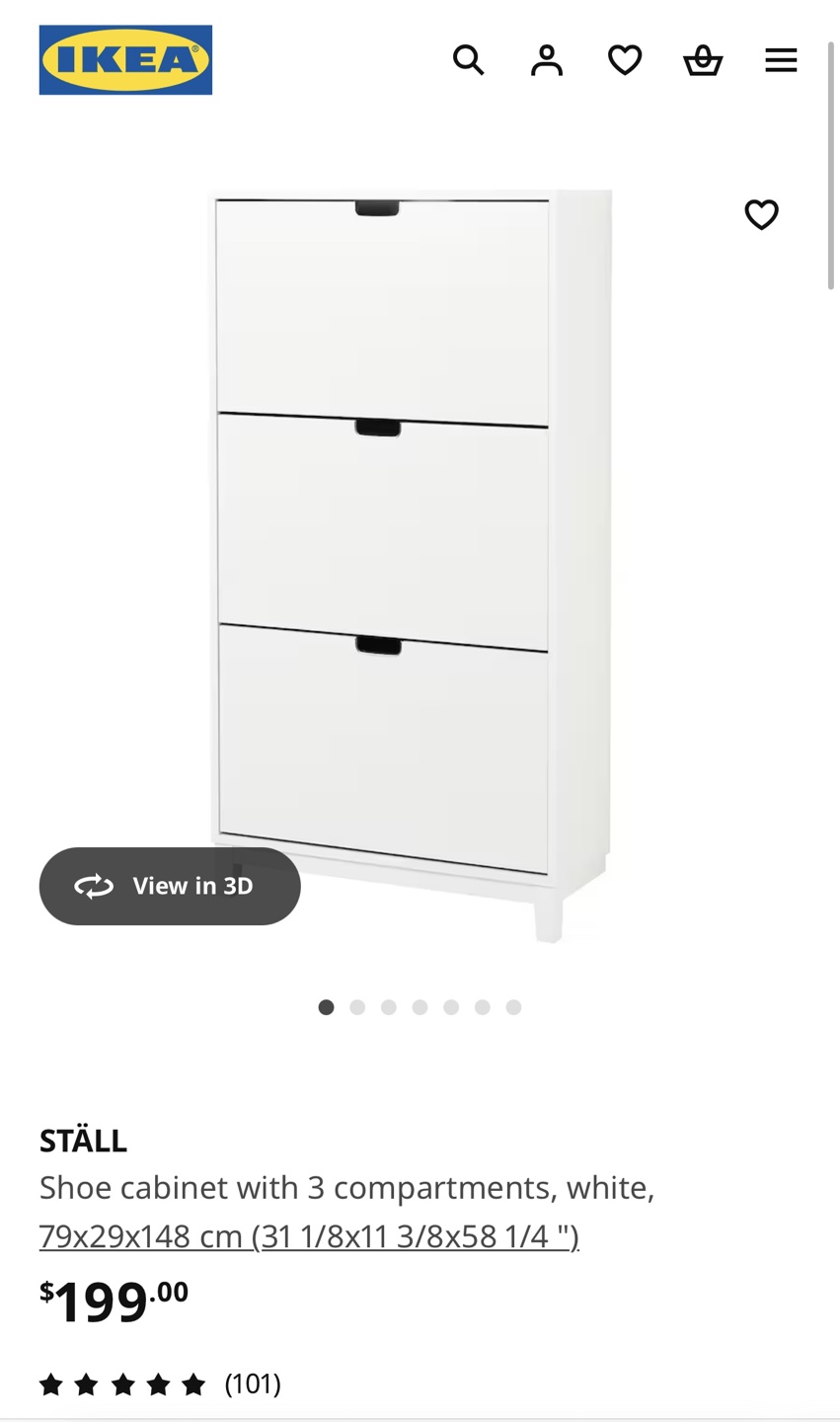
Task: Open your account profile
Action: pyautogui.click(x=546, y=59)
